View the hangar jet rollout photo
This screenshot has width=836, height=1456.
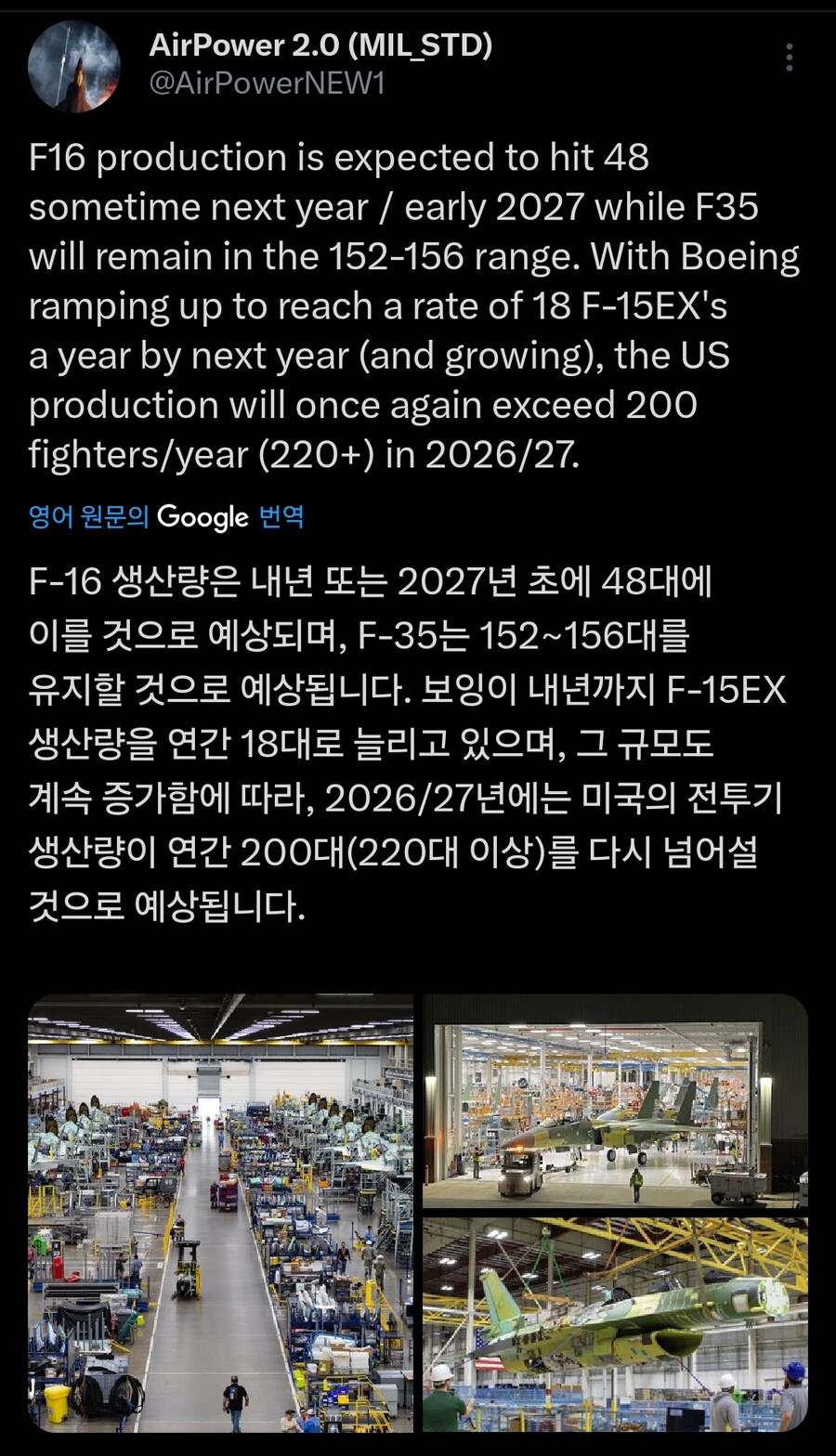[x=615, y=1101]
